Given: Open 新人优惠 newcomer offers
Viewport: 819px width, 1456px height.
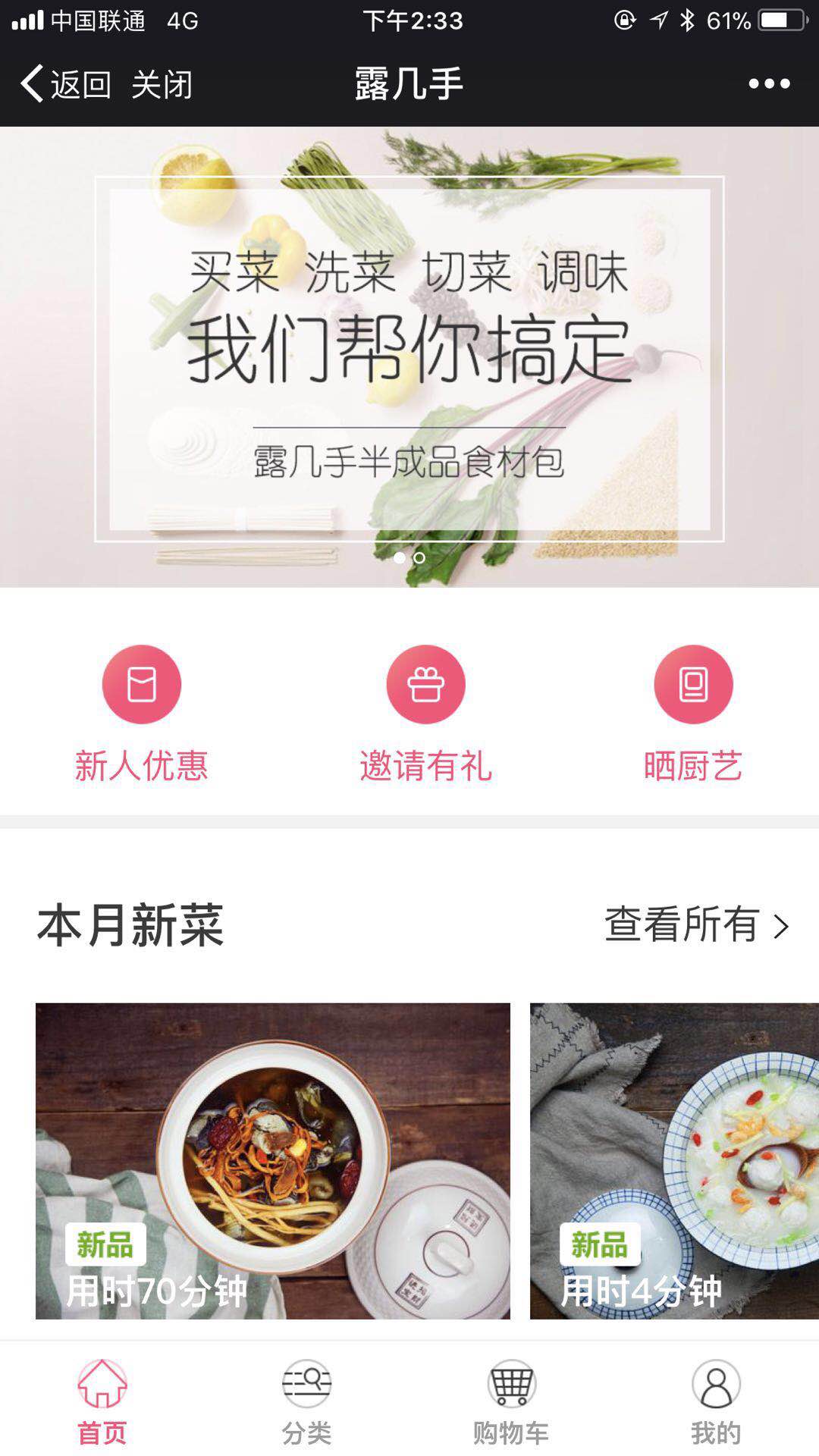Looking at the screenshot, I should [x=142, y=713].
